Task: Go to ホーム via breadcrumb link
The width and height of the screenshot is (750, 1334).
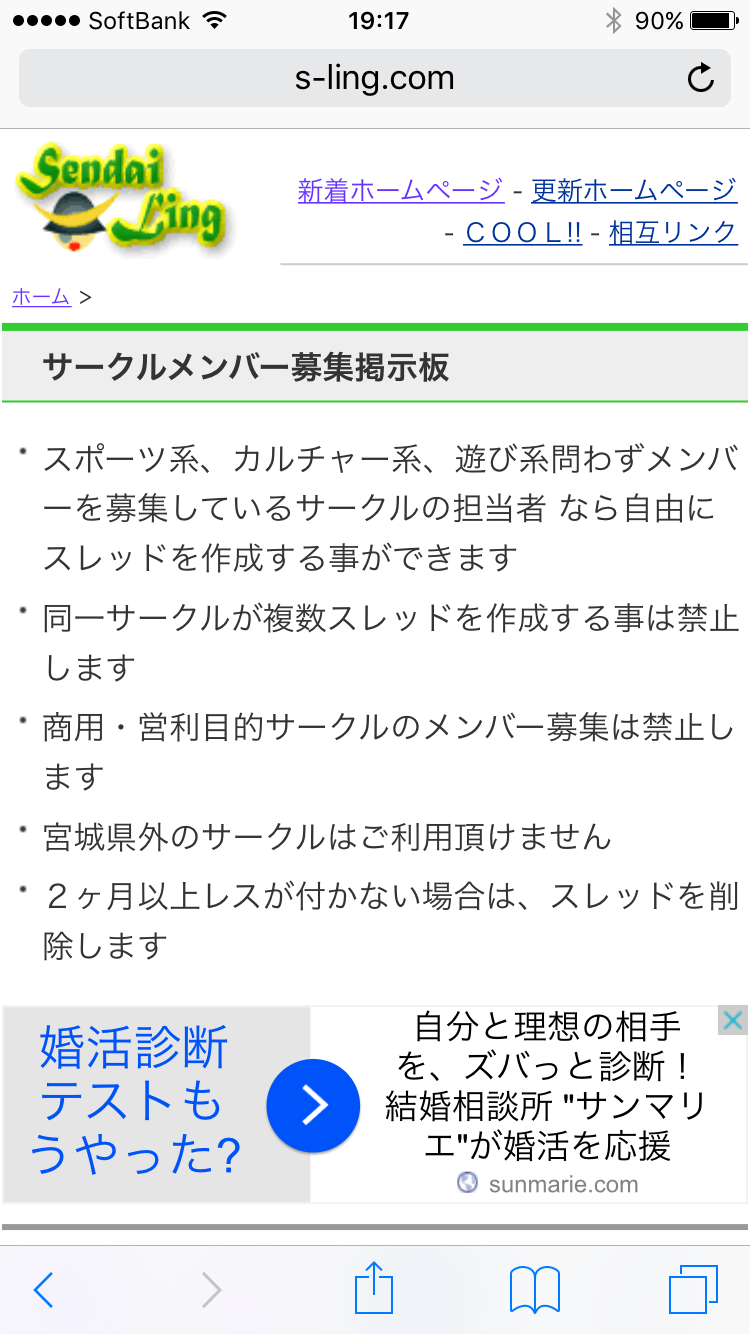Action: [x=41, y=296]
